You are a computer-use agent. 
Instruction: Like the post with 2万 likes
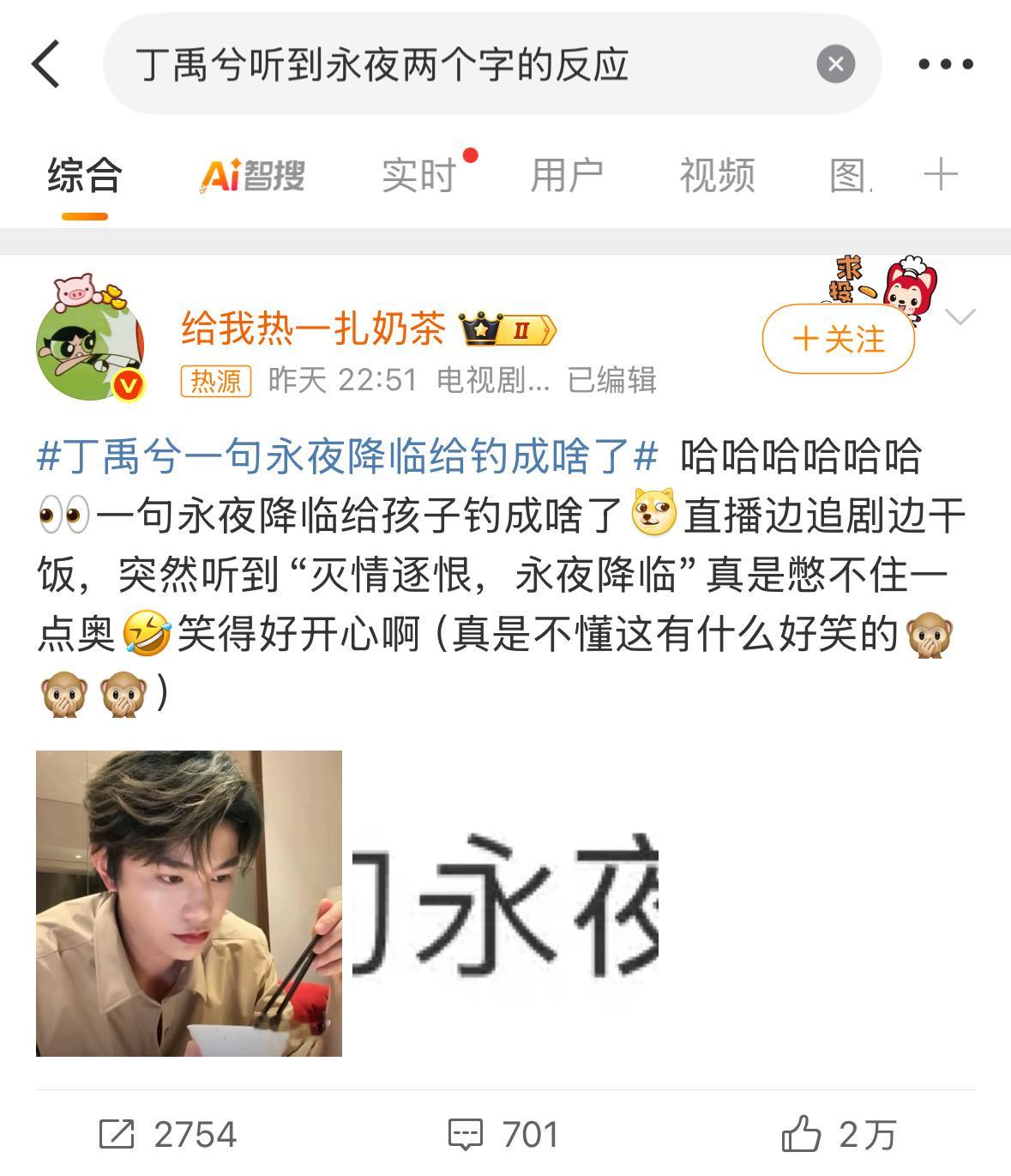839,1135
